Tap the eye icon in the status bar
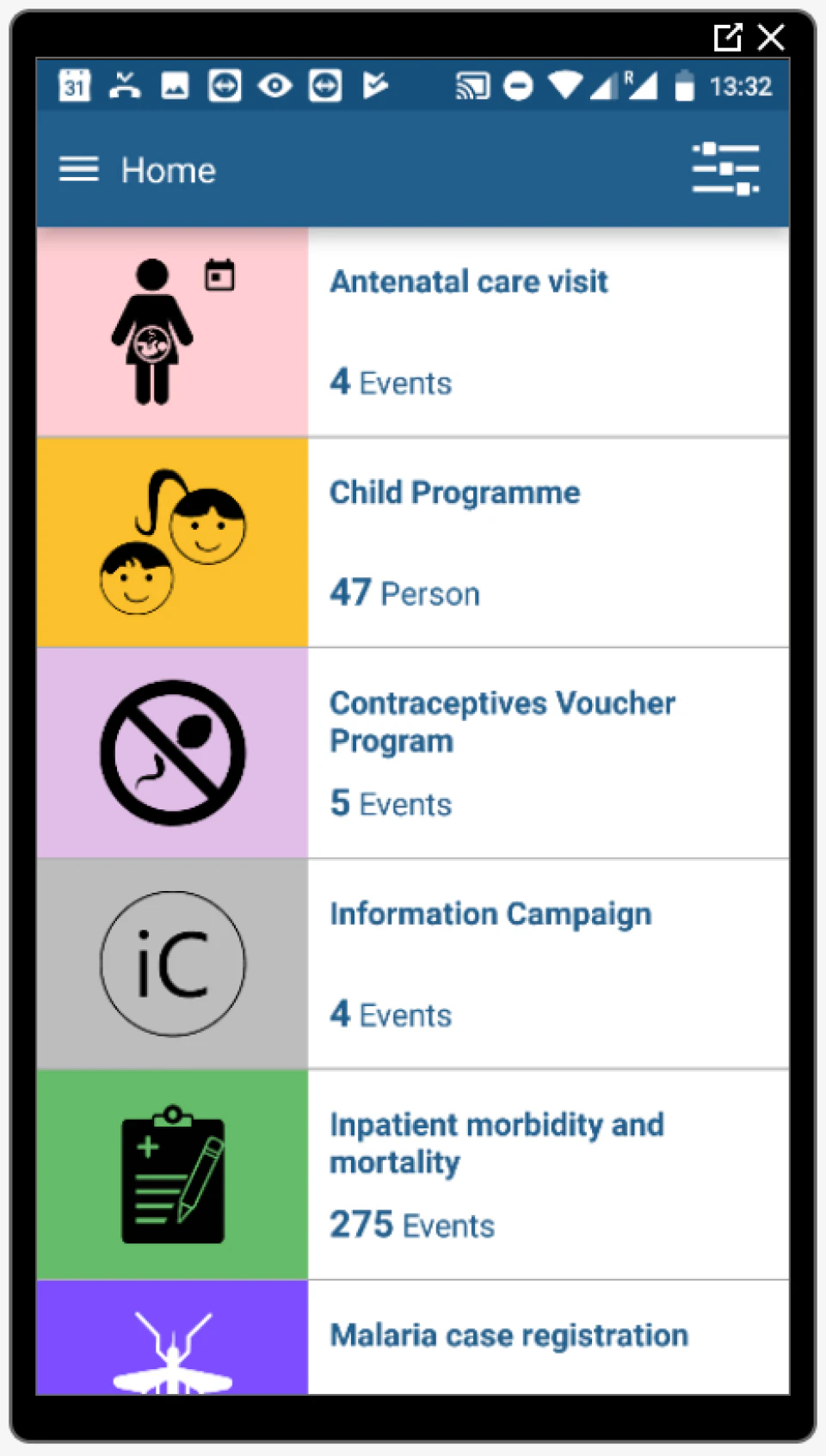 point(275,86)
